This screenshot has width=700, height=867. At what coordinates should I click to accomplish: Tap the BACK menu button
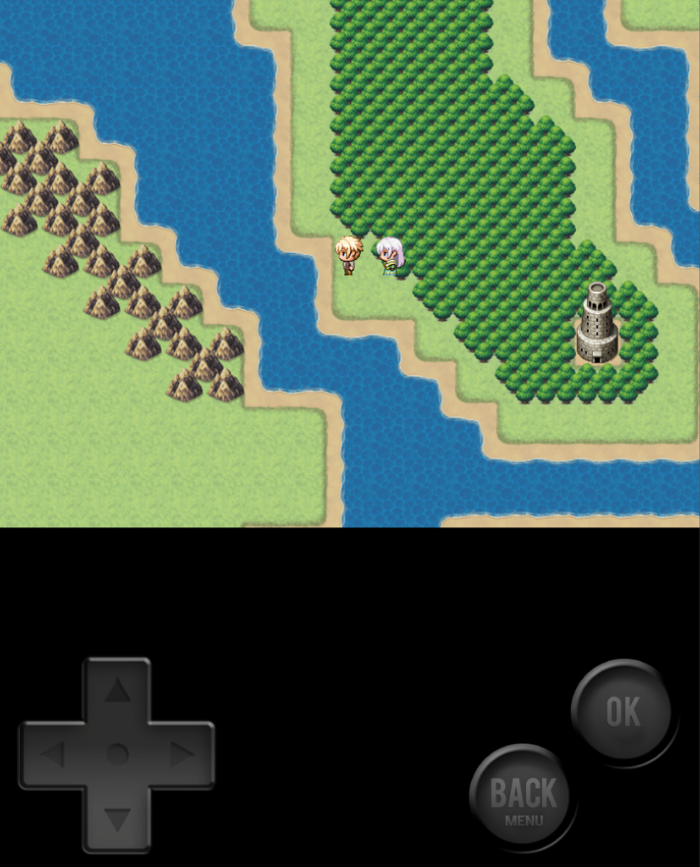(523, 798)
